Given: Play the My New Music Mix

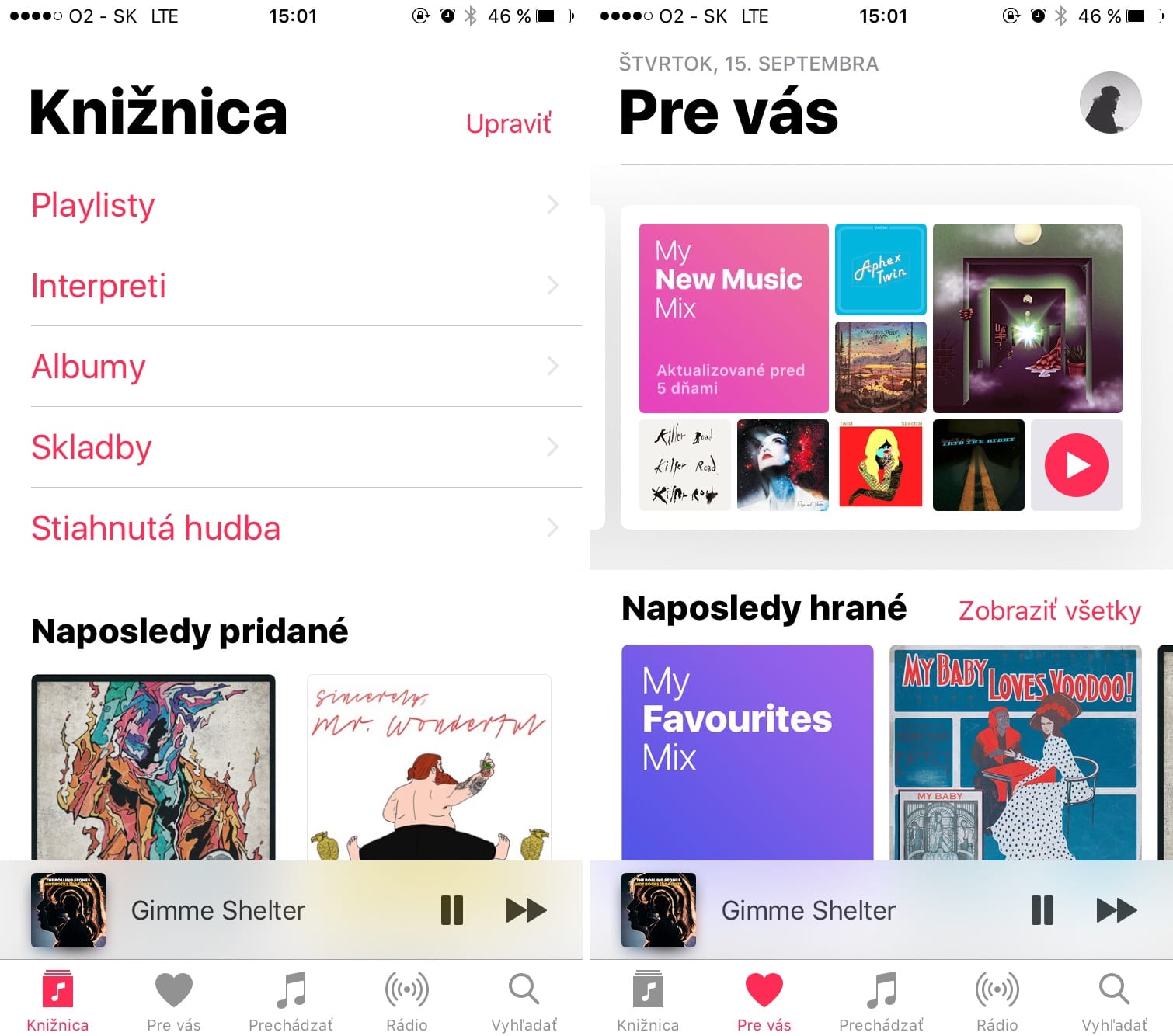Looking at the screenshot, I should pyautogui.click(x=1076, y=465).
